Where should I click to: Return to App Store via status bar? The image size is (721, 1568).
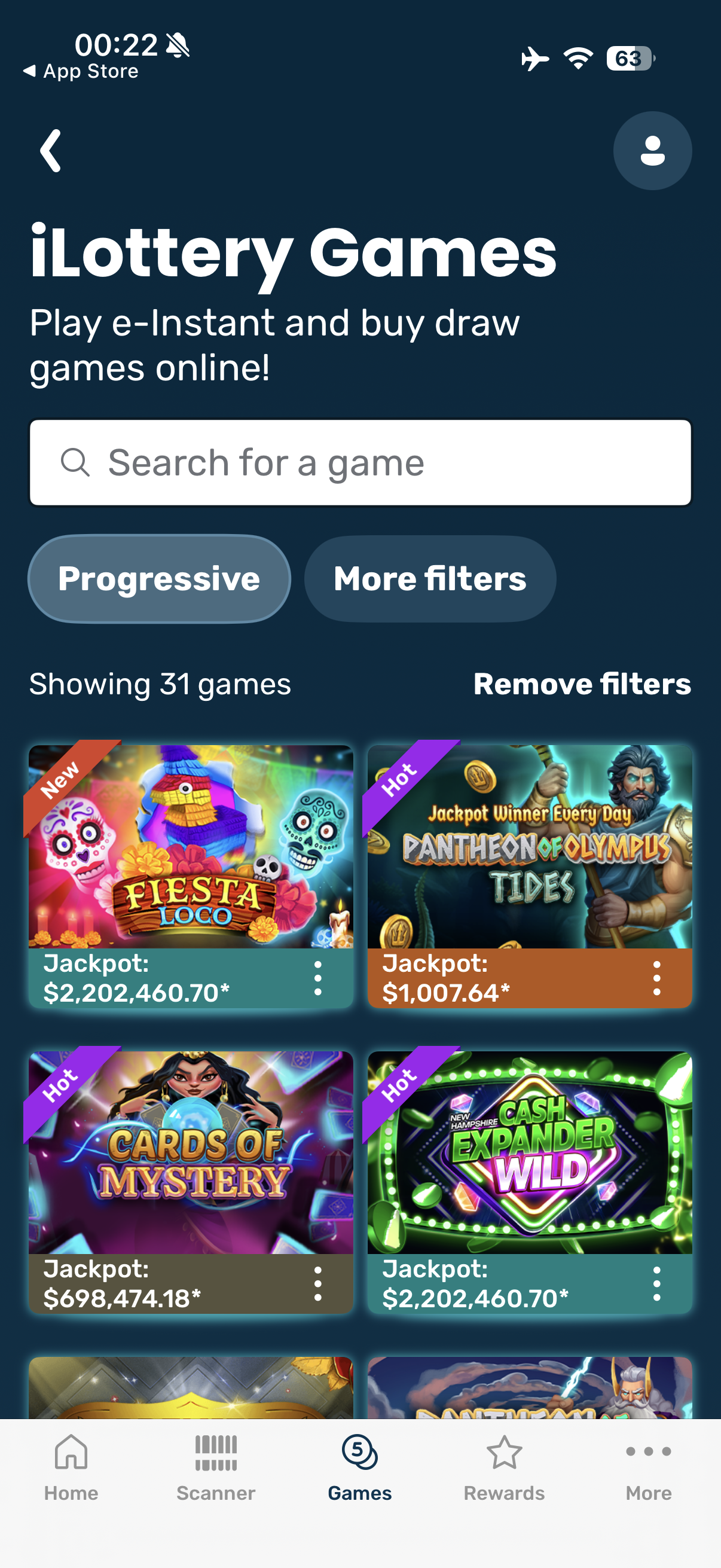point(81,71)
